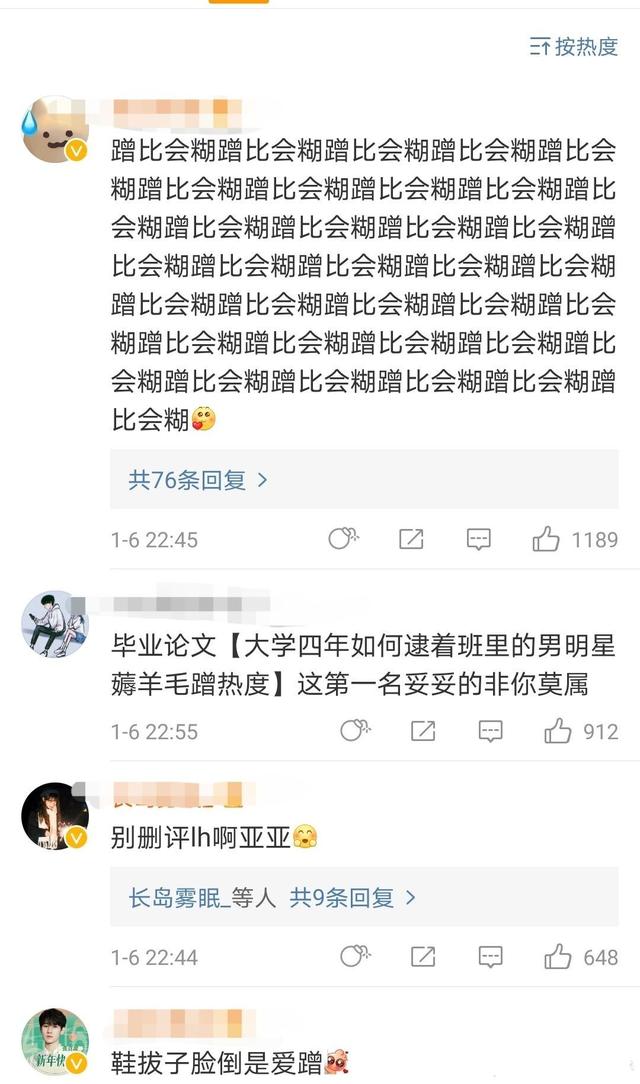Open the avatar of the 毕业论文 commenter
640x1084 pixels.
coord(55,624)
